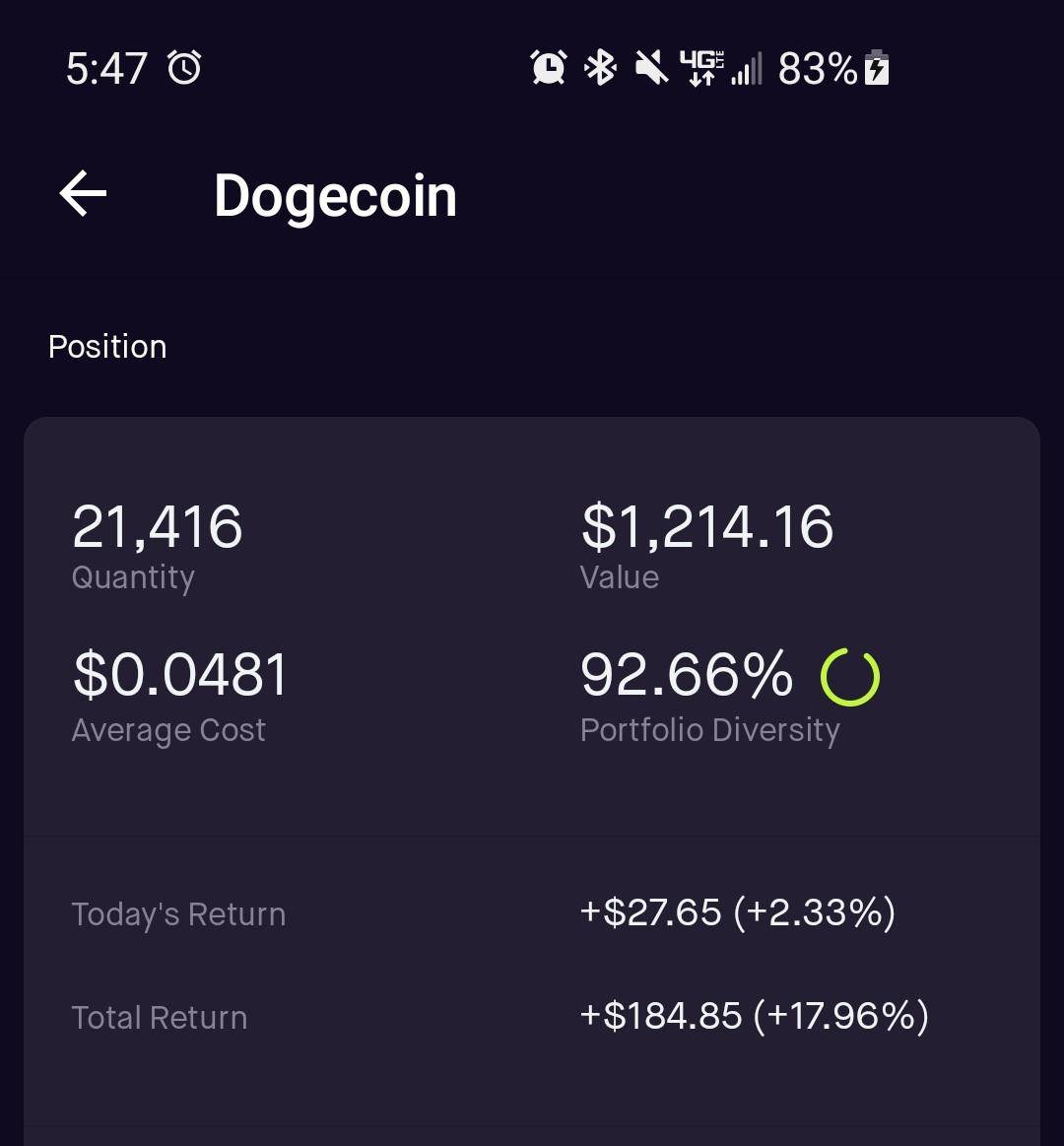This screenshot has height=1146, width=1064.
Task: Tap the cellular signal strength icon
Action: click(746, 67)
